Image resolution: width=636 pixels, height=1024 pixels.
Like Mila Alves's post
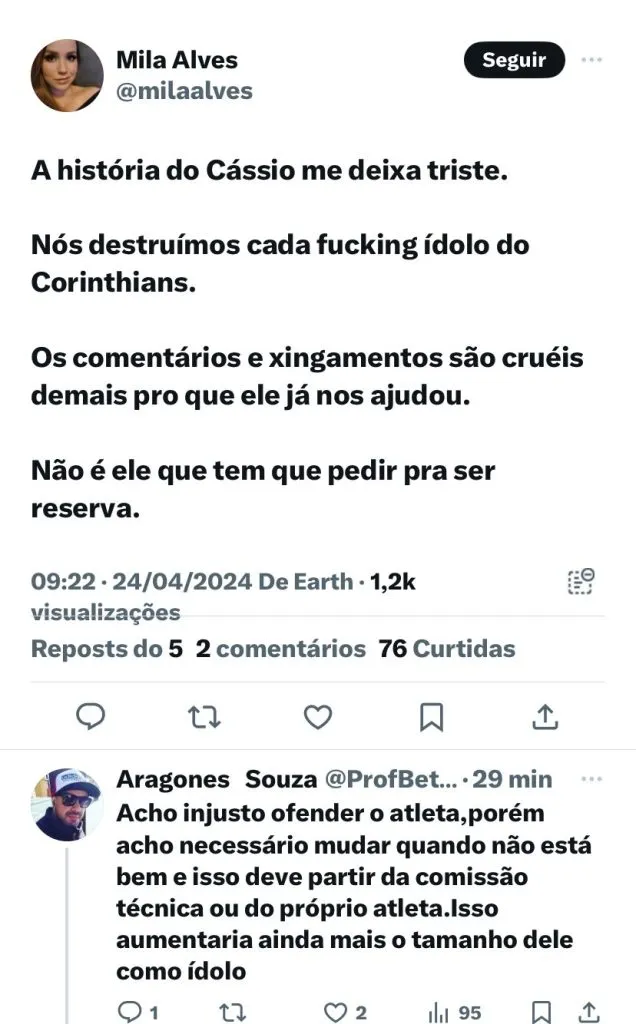[x=318, y=716]
